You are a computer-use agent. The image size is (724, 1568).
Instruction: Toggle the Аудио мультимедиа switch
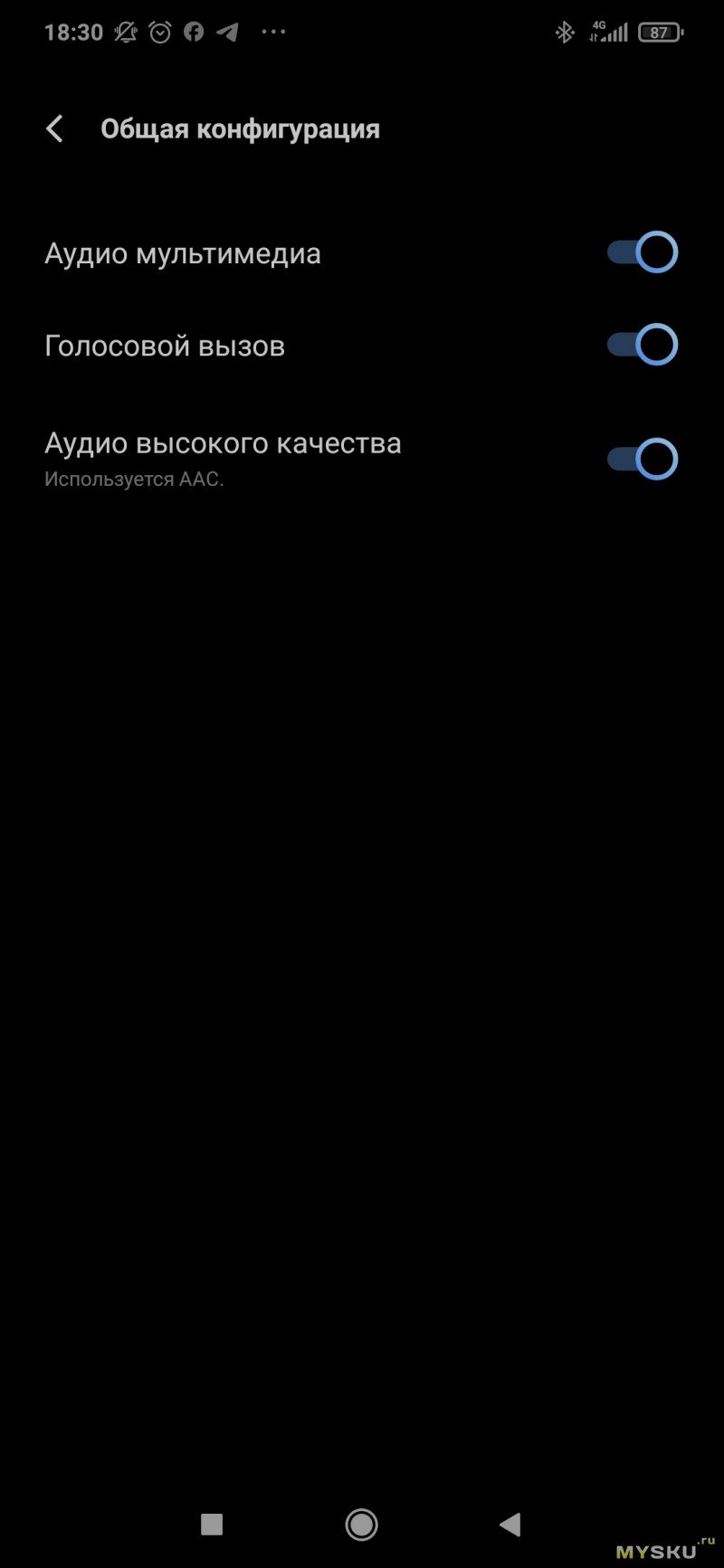pos(642,252)
